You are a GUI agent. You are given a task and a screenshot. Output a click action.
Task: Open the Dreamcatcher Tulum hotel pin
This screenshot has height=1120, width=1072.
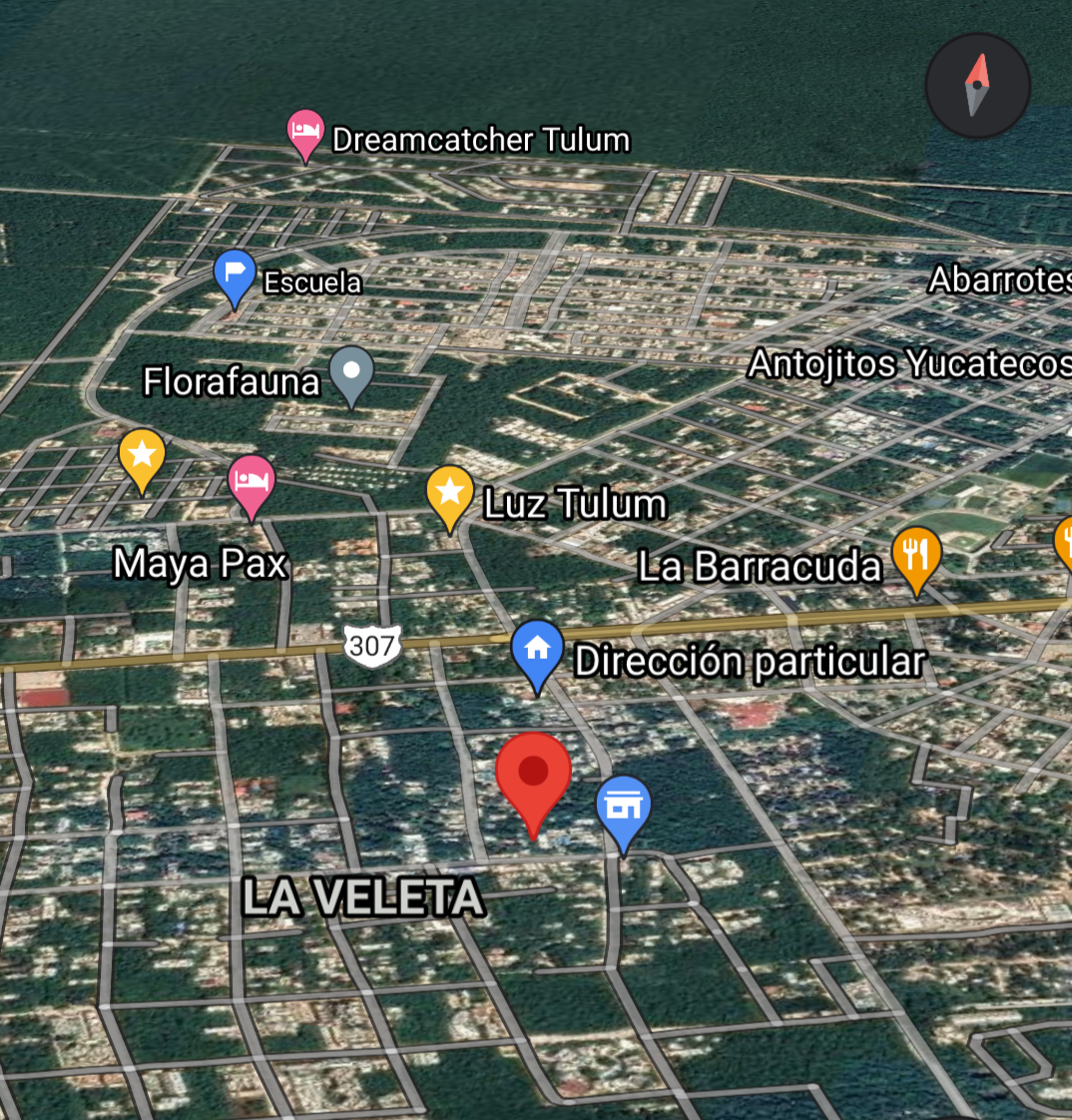pyautogui.click(x=305, y=132)
